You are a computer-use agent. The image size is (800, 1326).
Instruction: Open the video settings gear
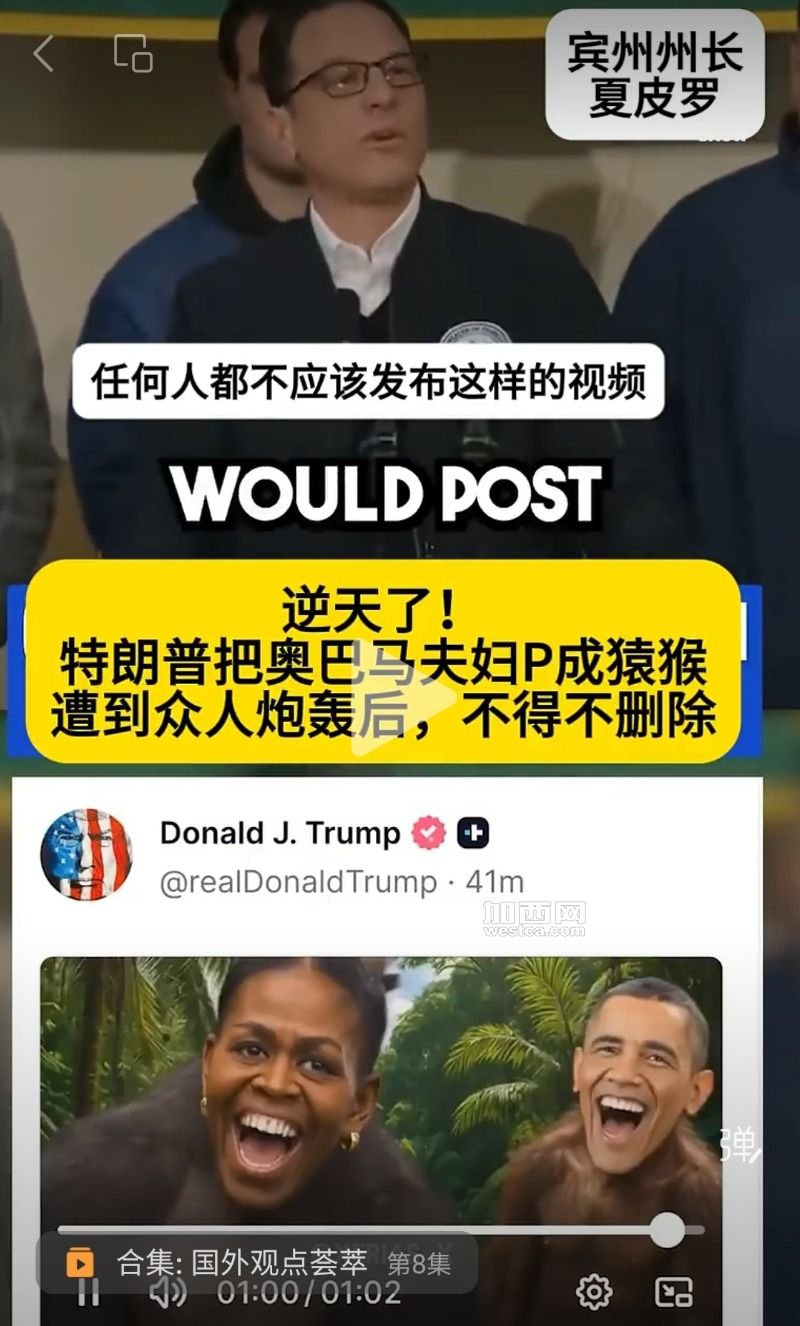(x=594, y=1292)
